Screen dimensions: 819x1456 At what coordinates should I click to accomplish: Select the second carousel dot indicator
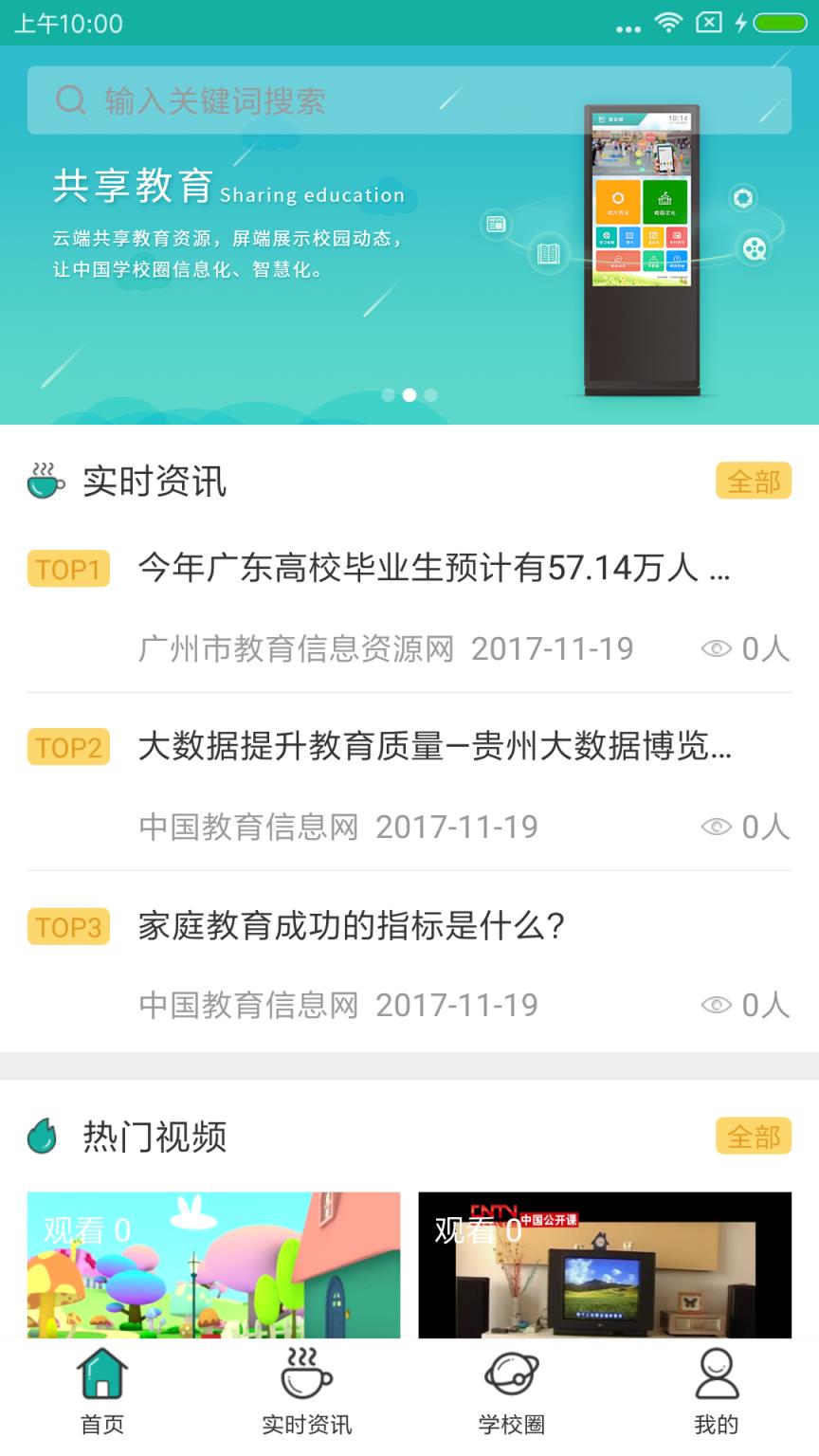click(409, 395)
